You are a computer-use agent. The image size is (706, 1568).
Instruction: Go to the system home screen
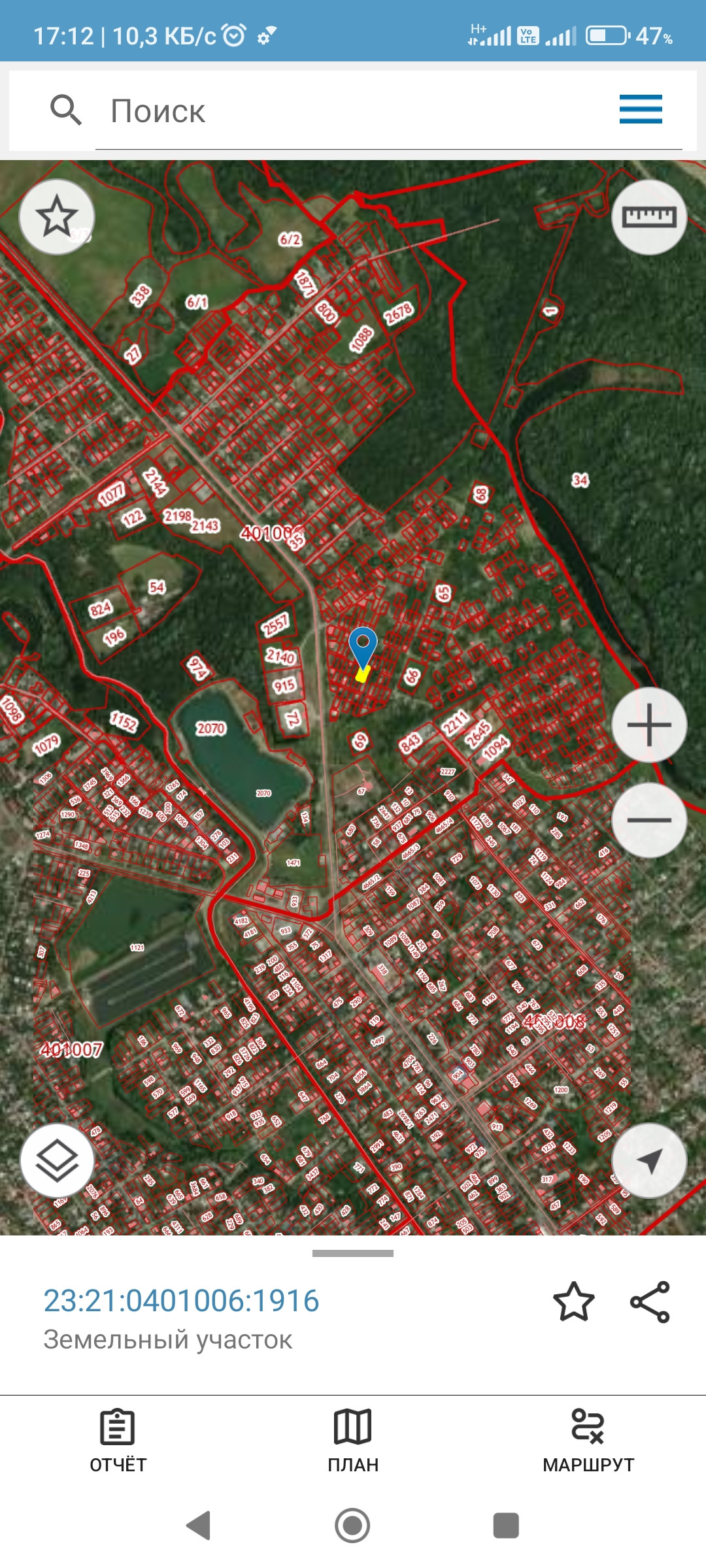tap(352, 1526)
